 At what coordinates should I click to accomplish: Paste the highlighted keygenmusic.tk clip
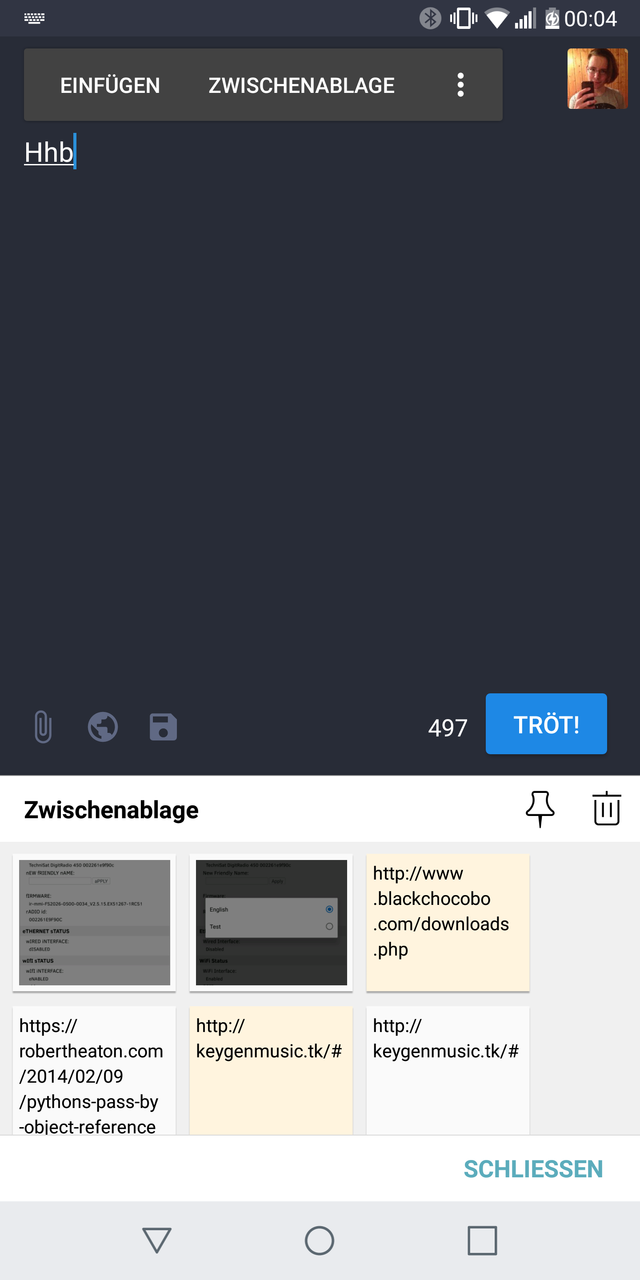point(271,1070)
